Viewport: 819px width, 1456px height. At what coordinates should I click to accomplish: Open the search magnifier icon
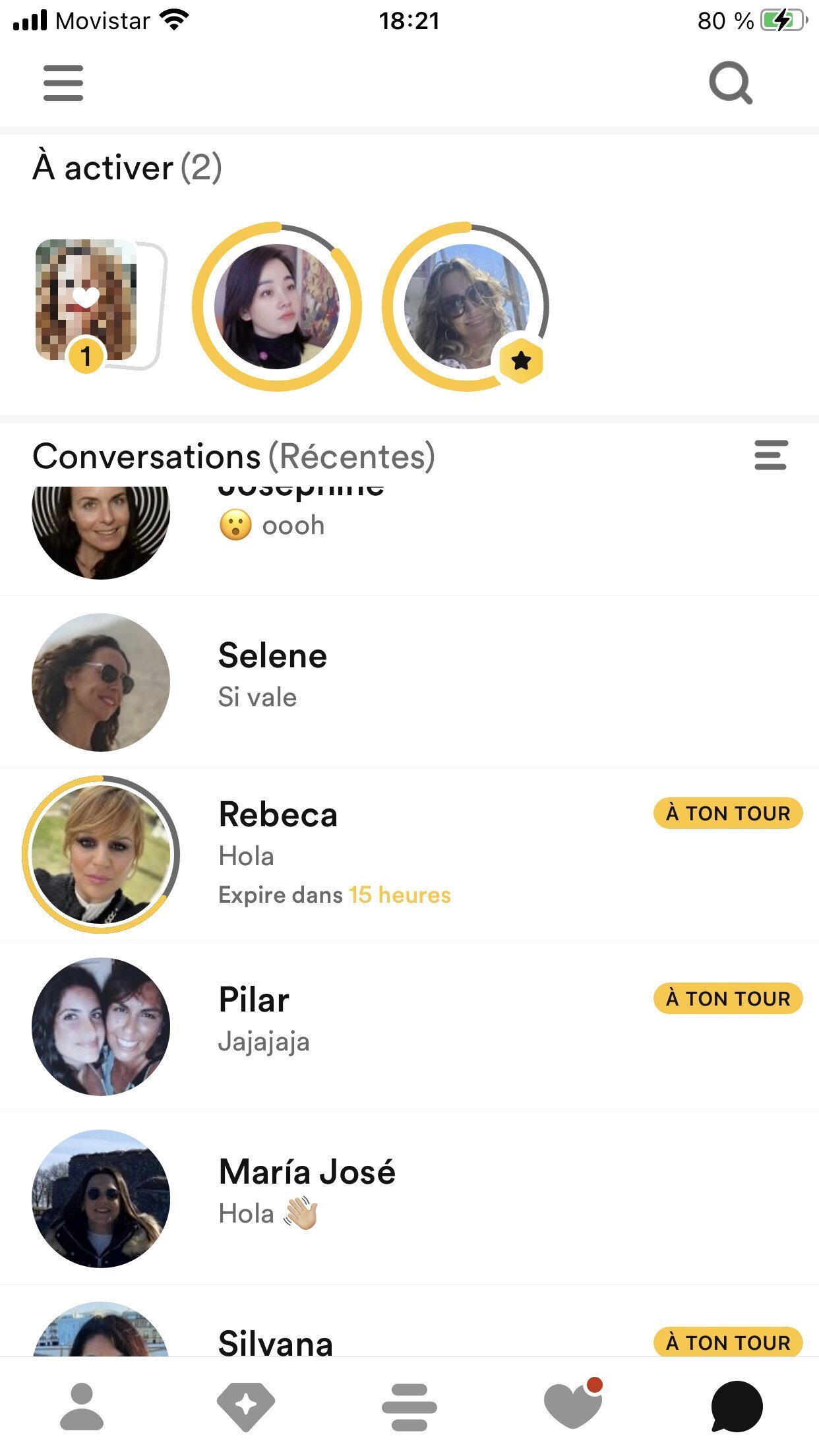point(730,83)
